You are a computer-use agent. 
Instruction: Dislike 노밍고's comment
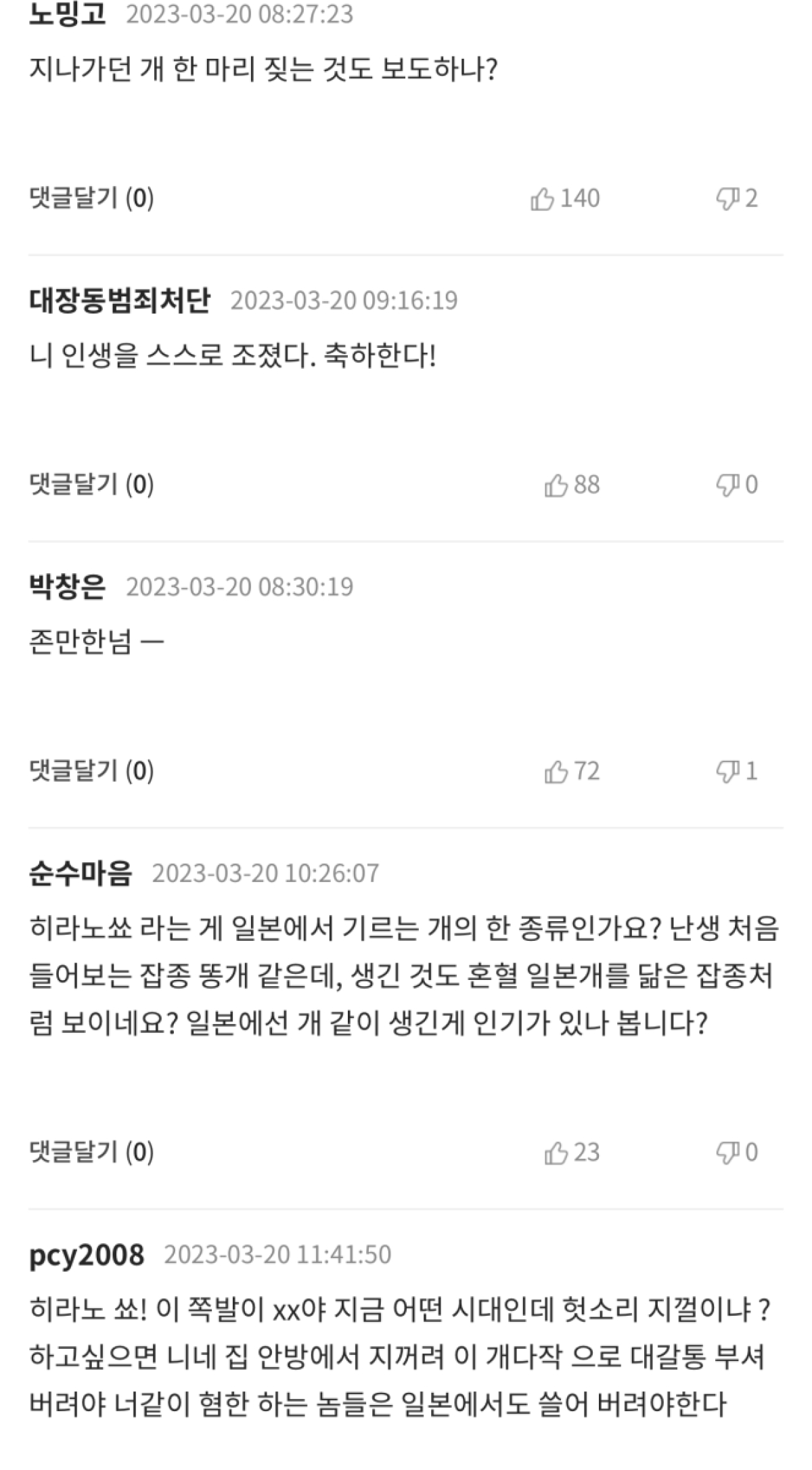[727, 199]
